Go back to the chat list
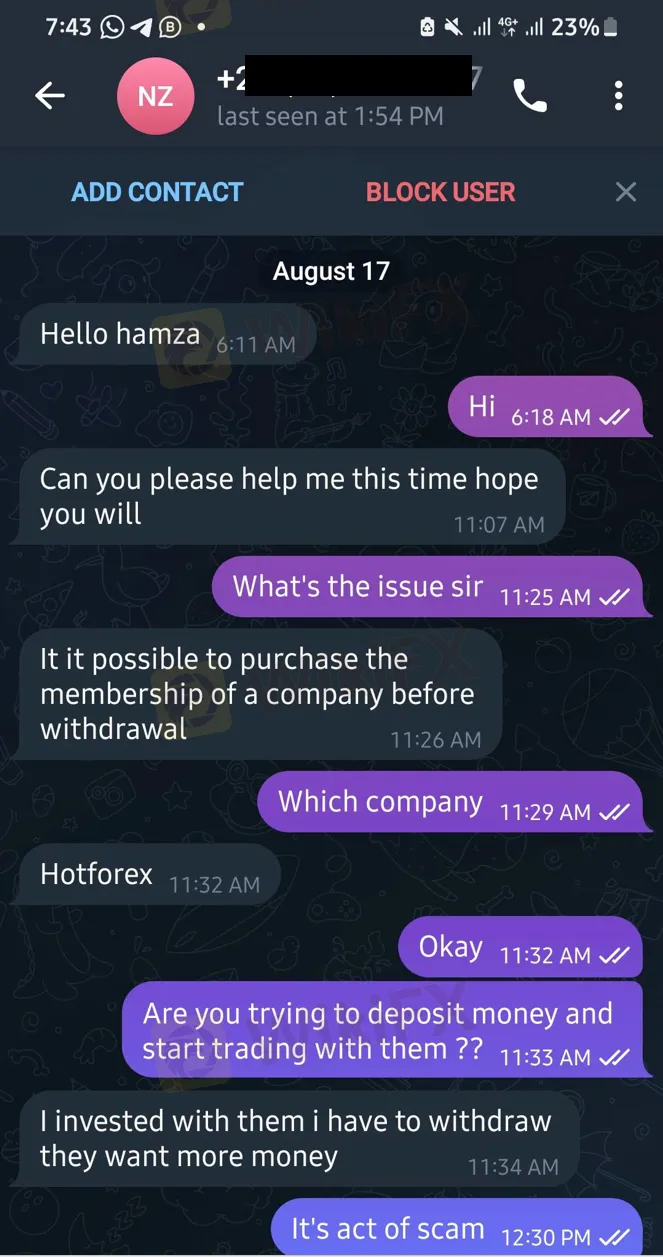The height and width of the screenshot is (1257, 663). [x=49, y=96]
